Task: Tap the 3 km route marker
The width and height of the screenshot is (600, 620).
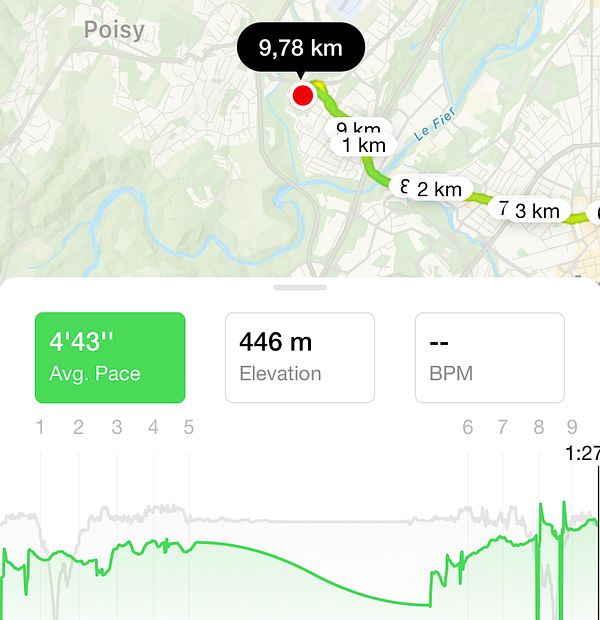Action: tap(538, 211)
